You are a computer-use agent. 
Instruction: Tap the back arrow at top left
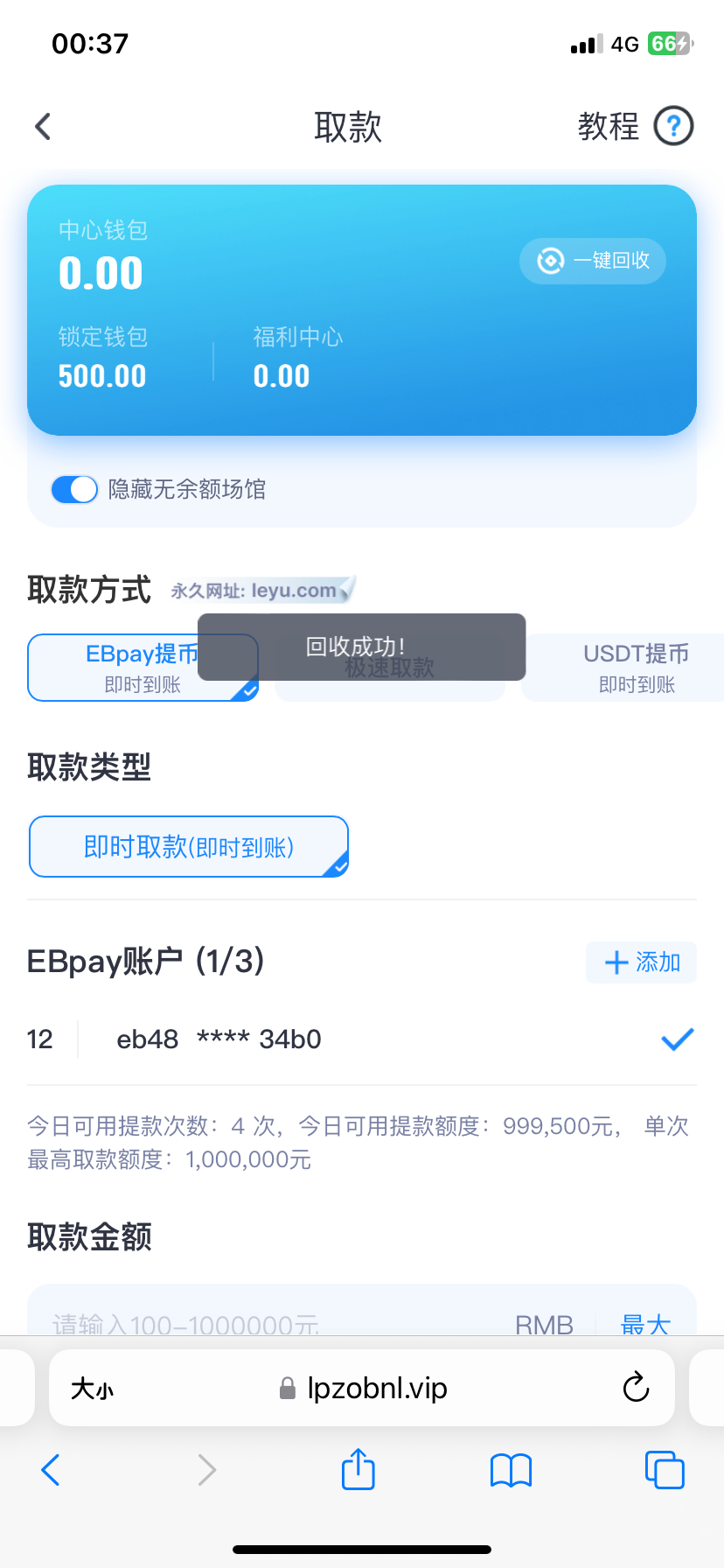(x=42, y=126)
